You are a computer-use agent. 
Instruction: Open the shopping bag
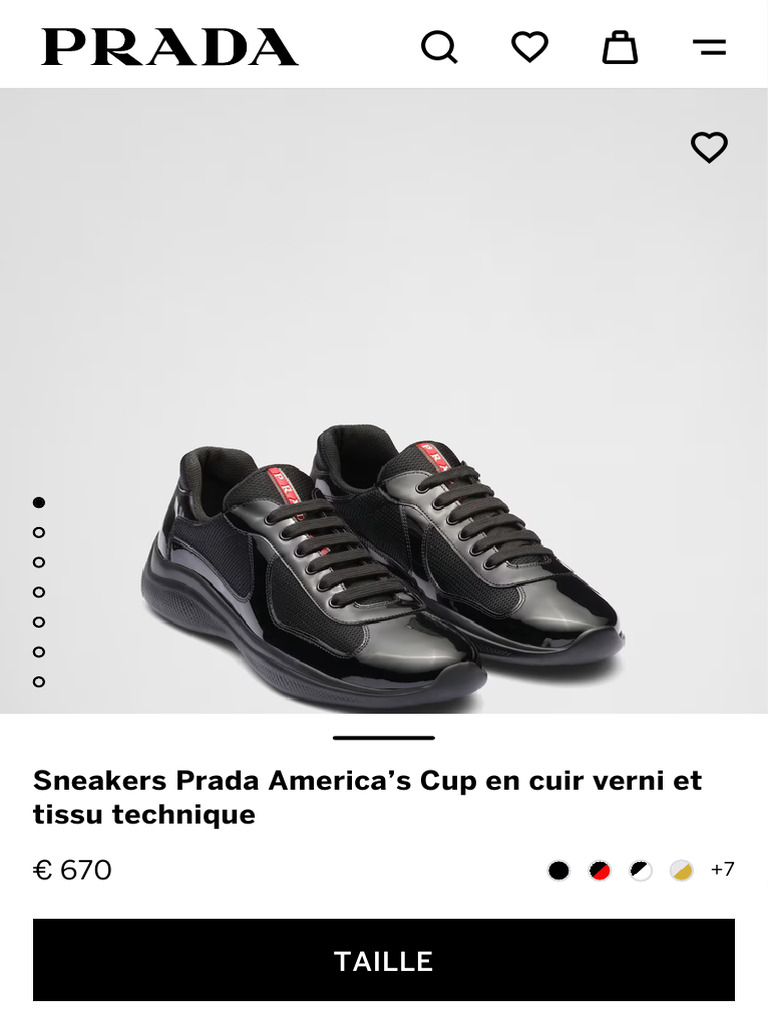point(620,47)
